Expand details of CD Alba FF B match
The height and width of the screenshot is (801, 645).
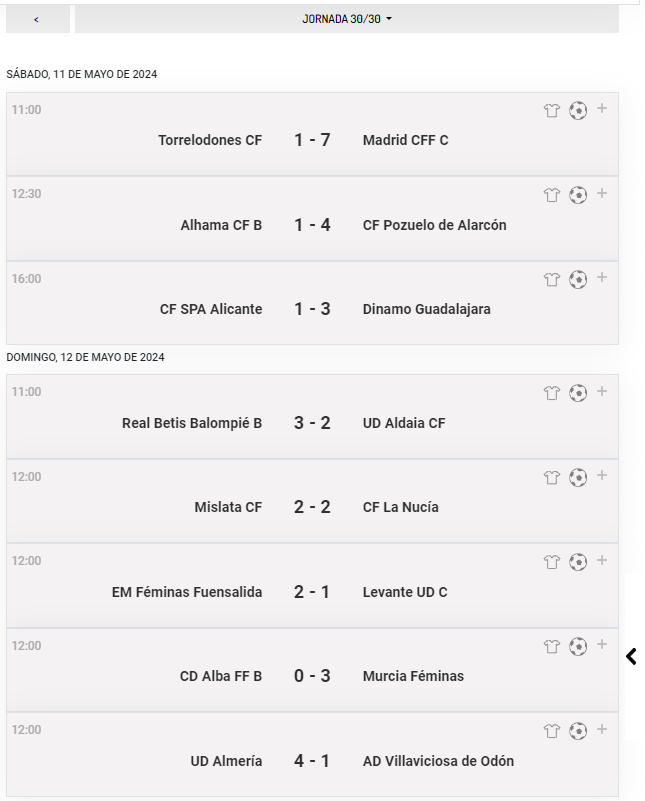[x=602, y=645]
